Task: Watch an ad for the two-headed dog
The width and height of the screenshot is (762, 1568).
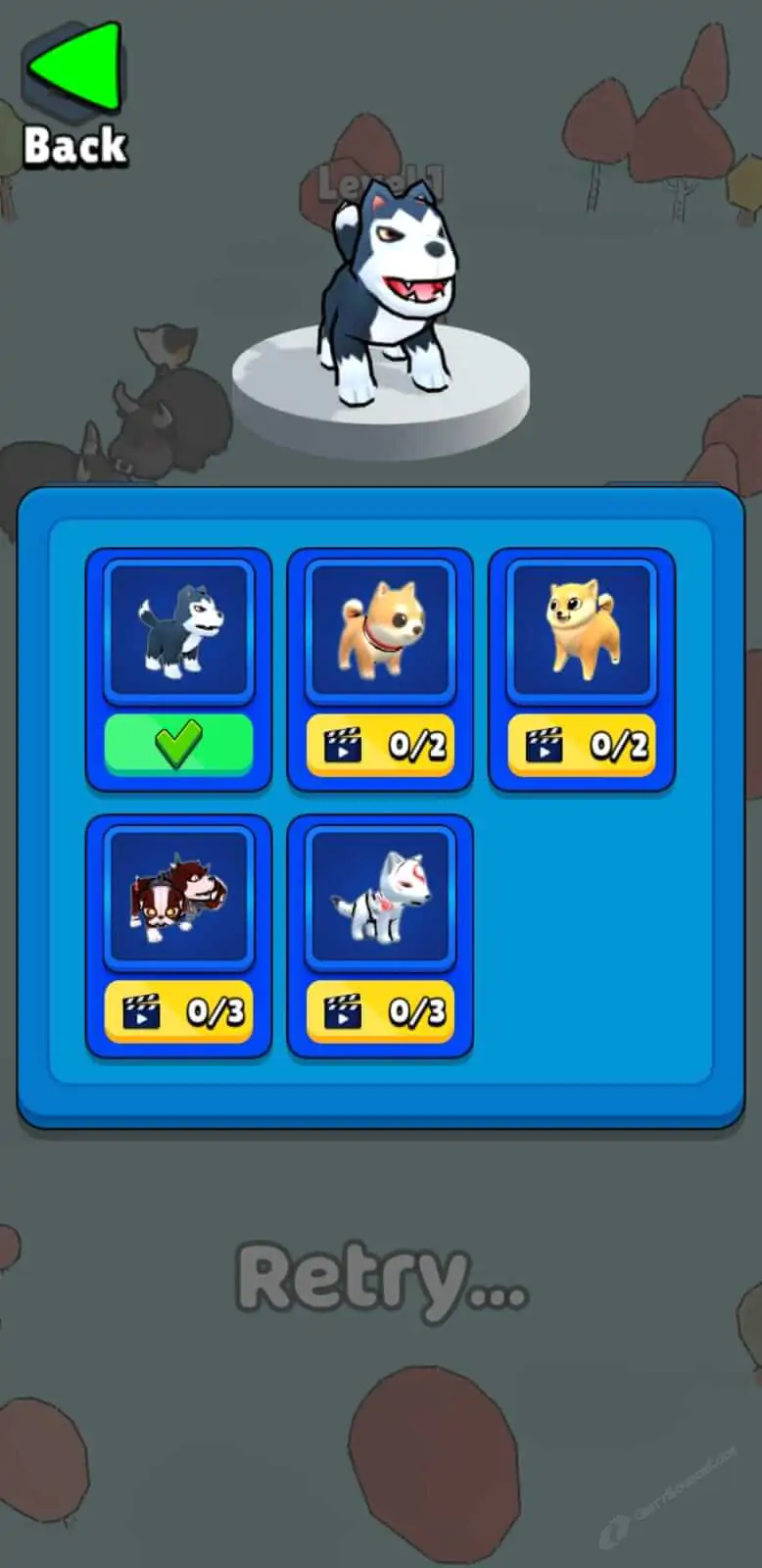Action: tap(179, 1012)
